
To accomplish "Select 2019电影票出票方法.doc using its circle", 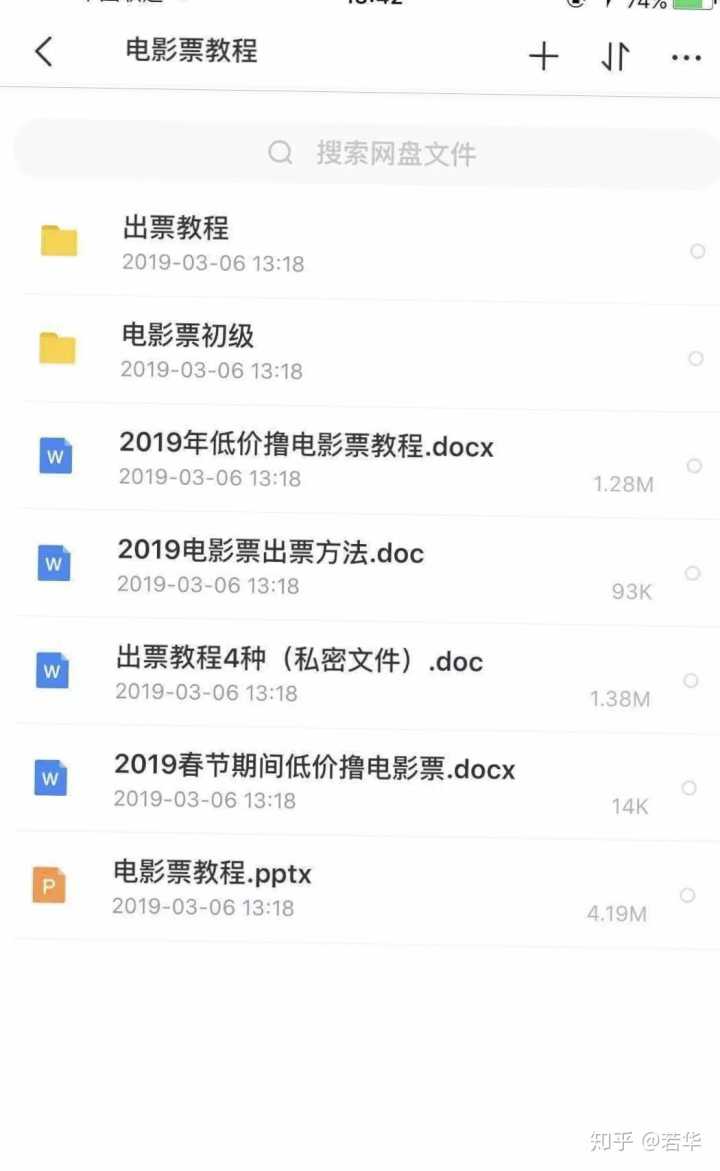I will click(x=692, y=573).
